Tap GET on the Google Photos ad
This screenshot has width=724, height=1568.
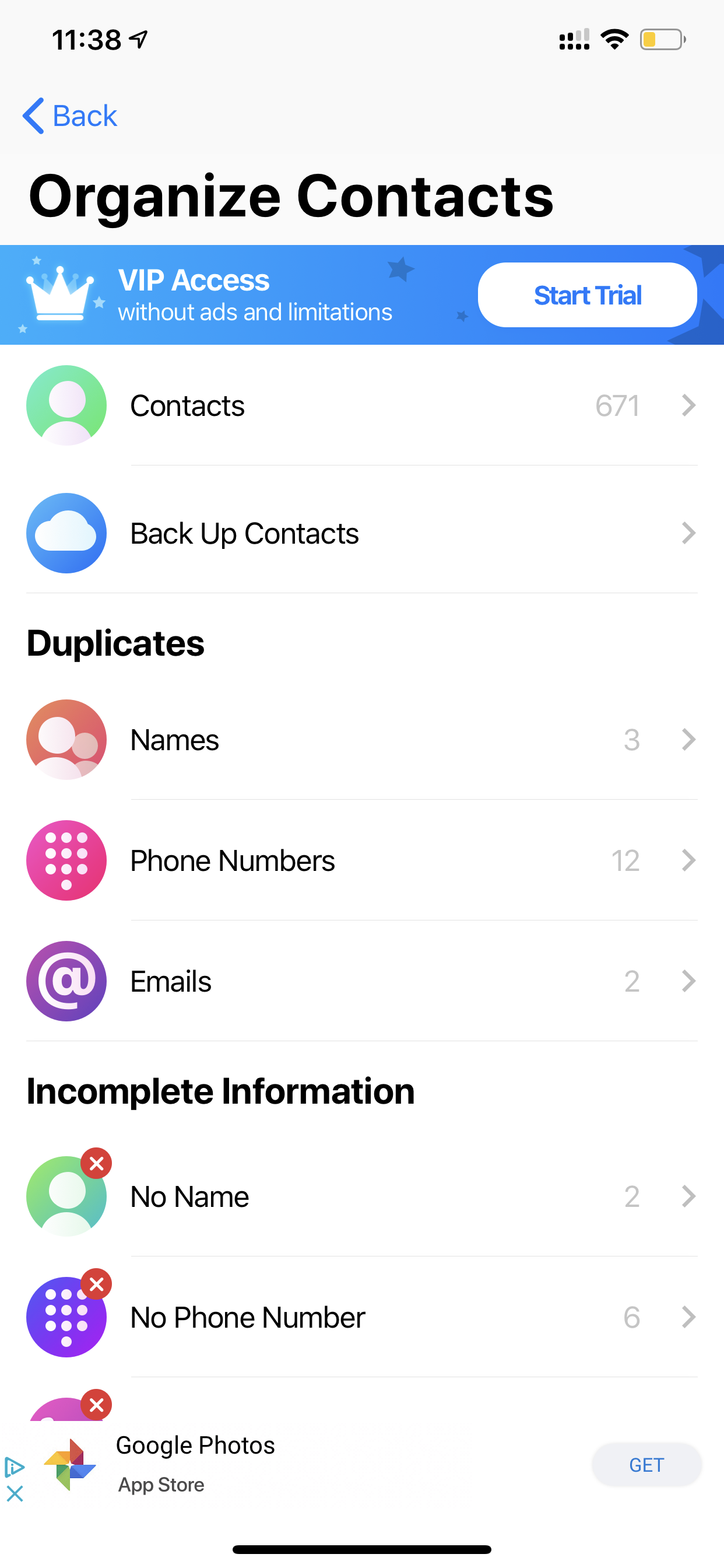click(x=646, y=1465)
